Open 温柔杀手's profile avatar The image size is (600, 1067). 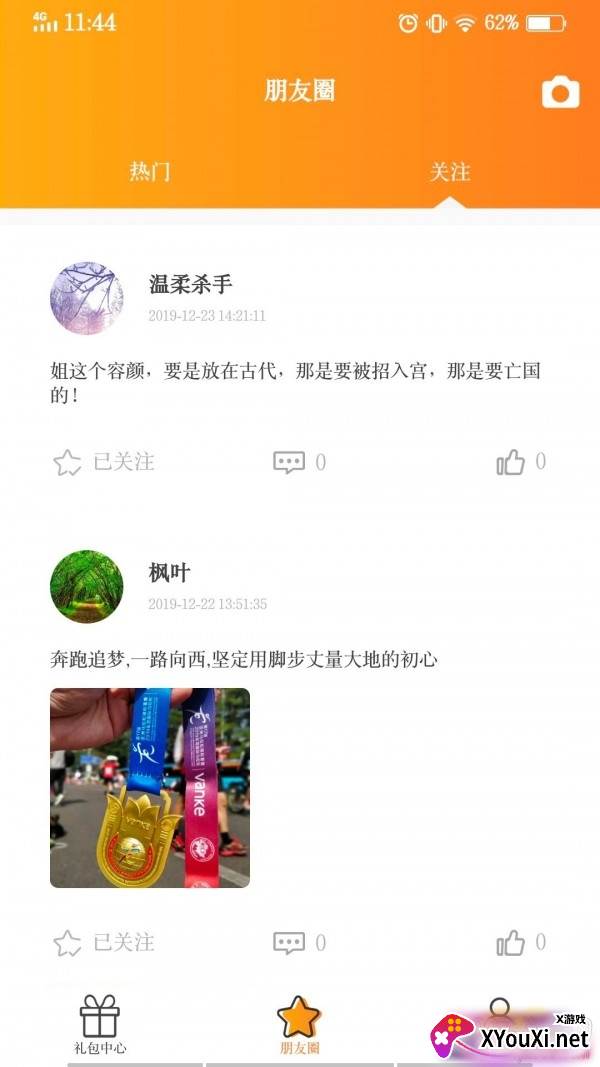[x=87, y=298]
